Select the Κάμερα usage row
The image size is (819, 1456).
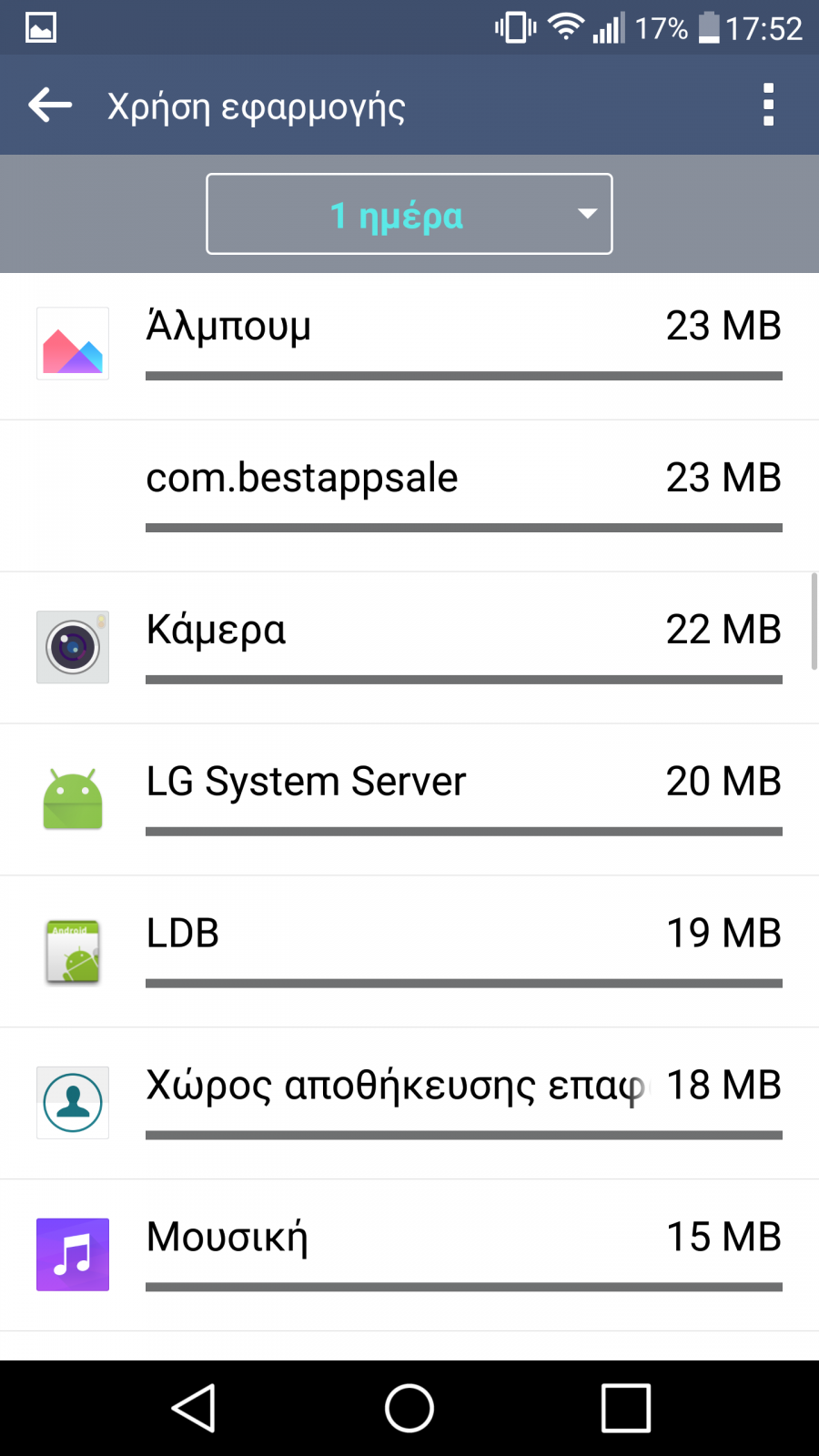click(x=409, y=648)
